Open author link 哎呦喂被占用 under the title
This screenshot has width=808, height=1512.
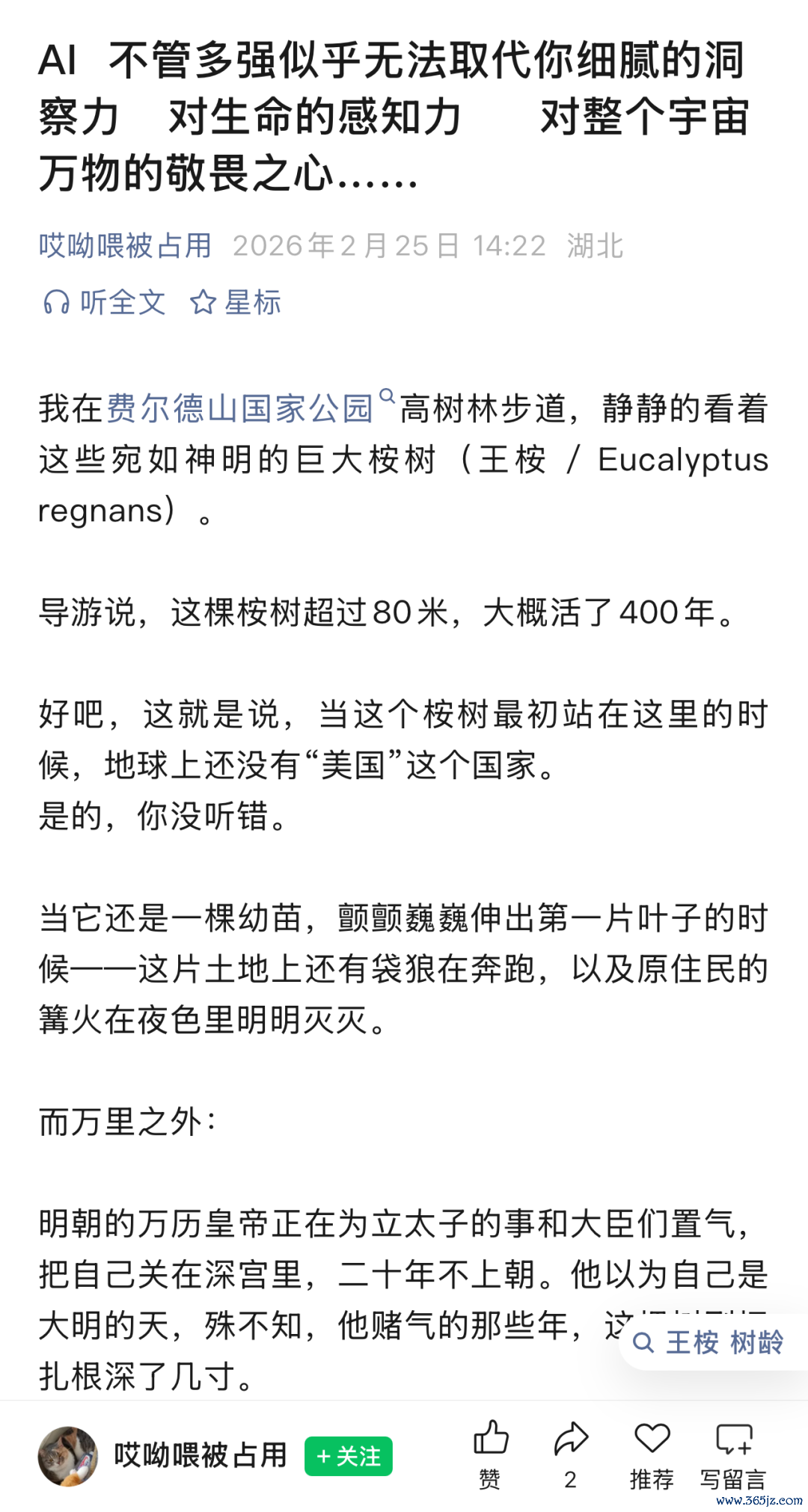pos(125,245)
